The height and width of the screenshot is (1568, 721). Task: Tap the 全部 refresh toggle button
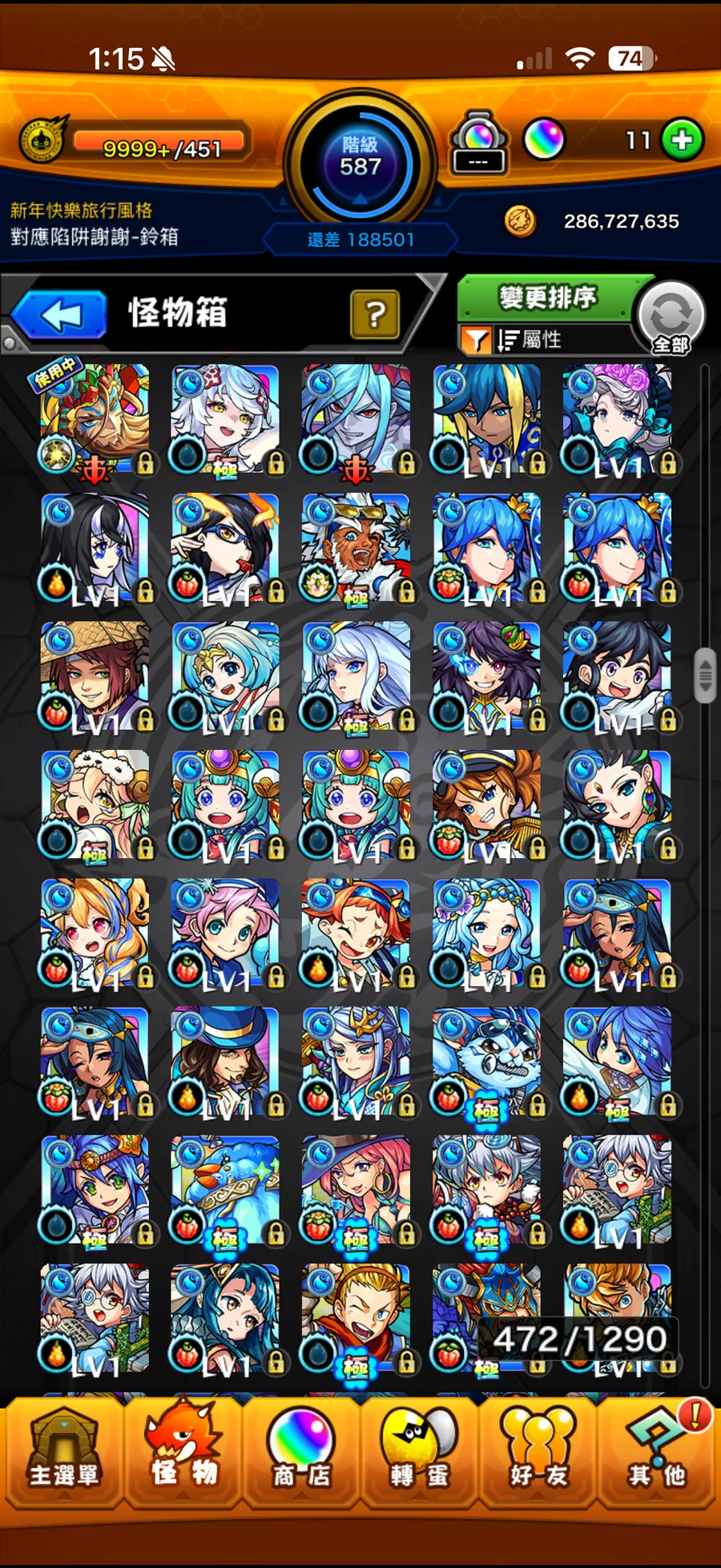671,318
